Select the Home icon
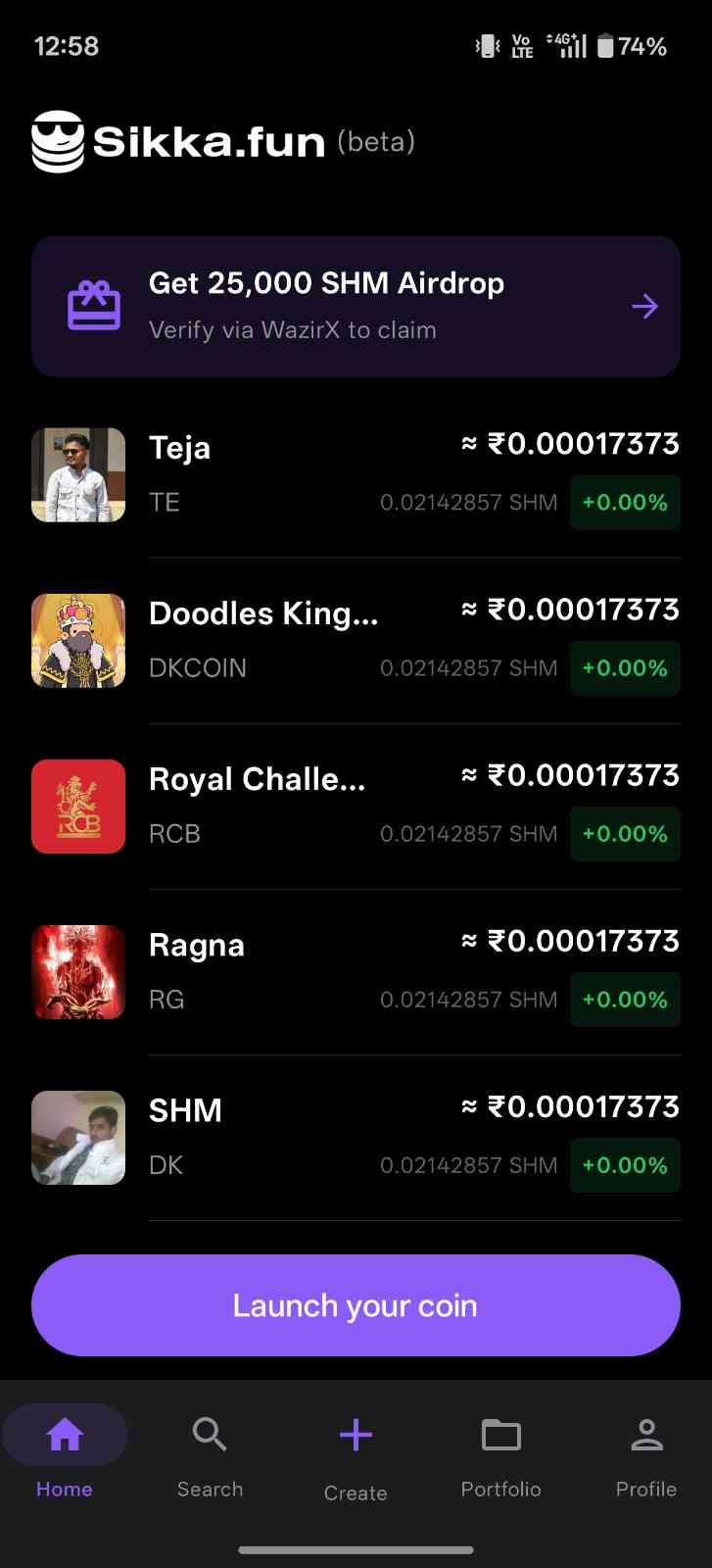The image size is (712, 1568). point(64,1434)
